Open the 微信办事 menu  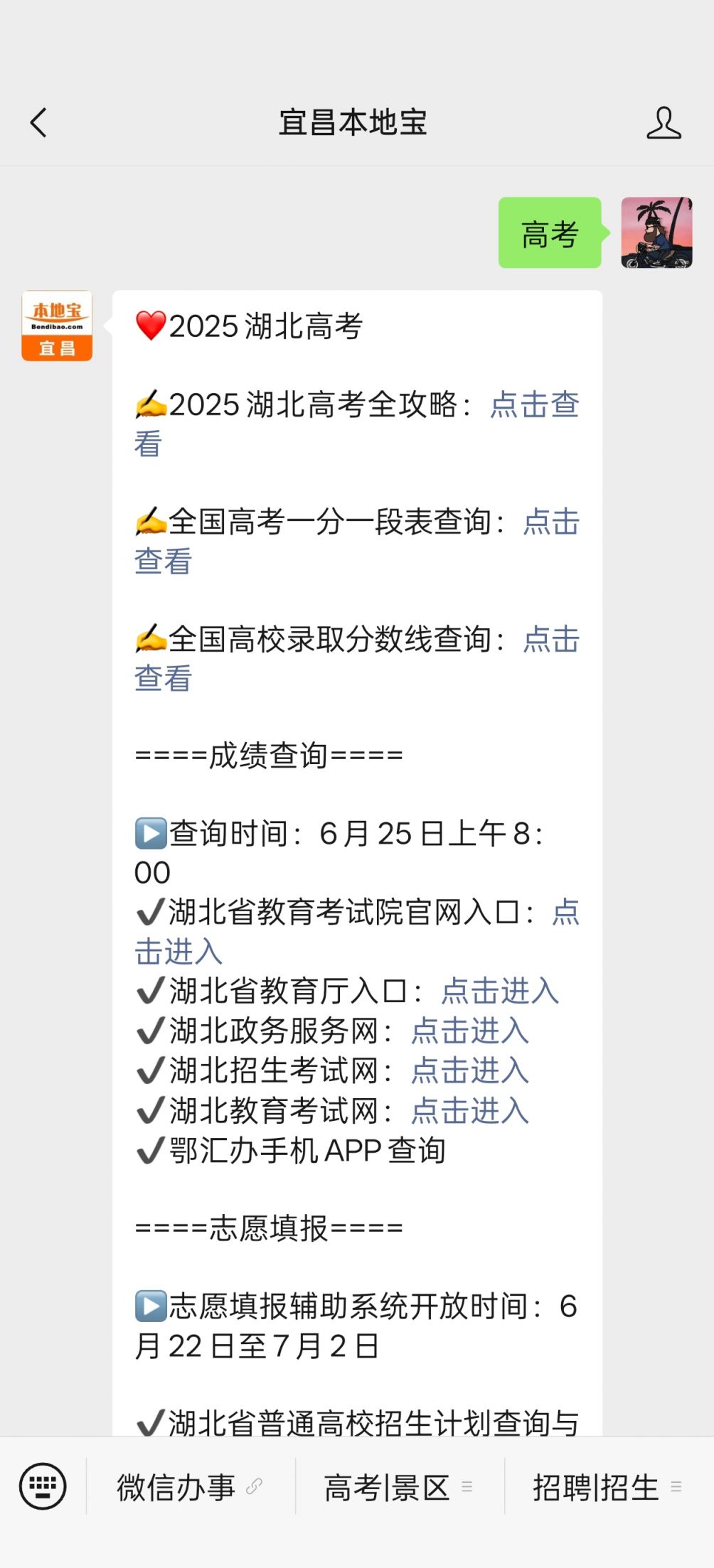[x=191, y=1487]
